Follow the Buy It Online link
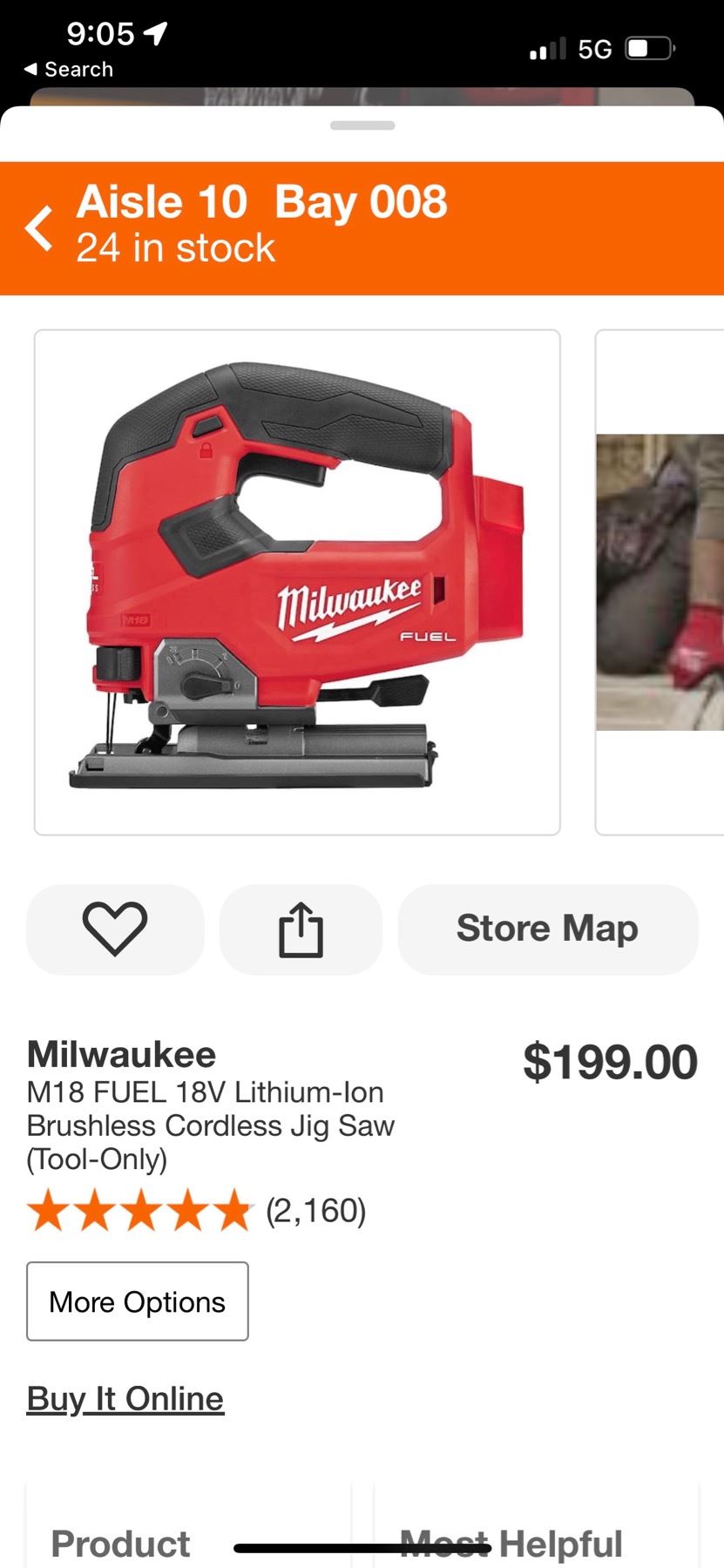Viewport: 724px width, 1568px height. click(125, 1399)
